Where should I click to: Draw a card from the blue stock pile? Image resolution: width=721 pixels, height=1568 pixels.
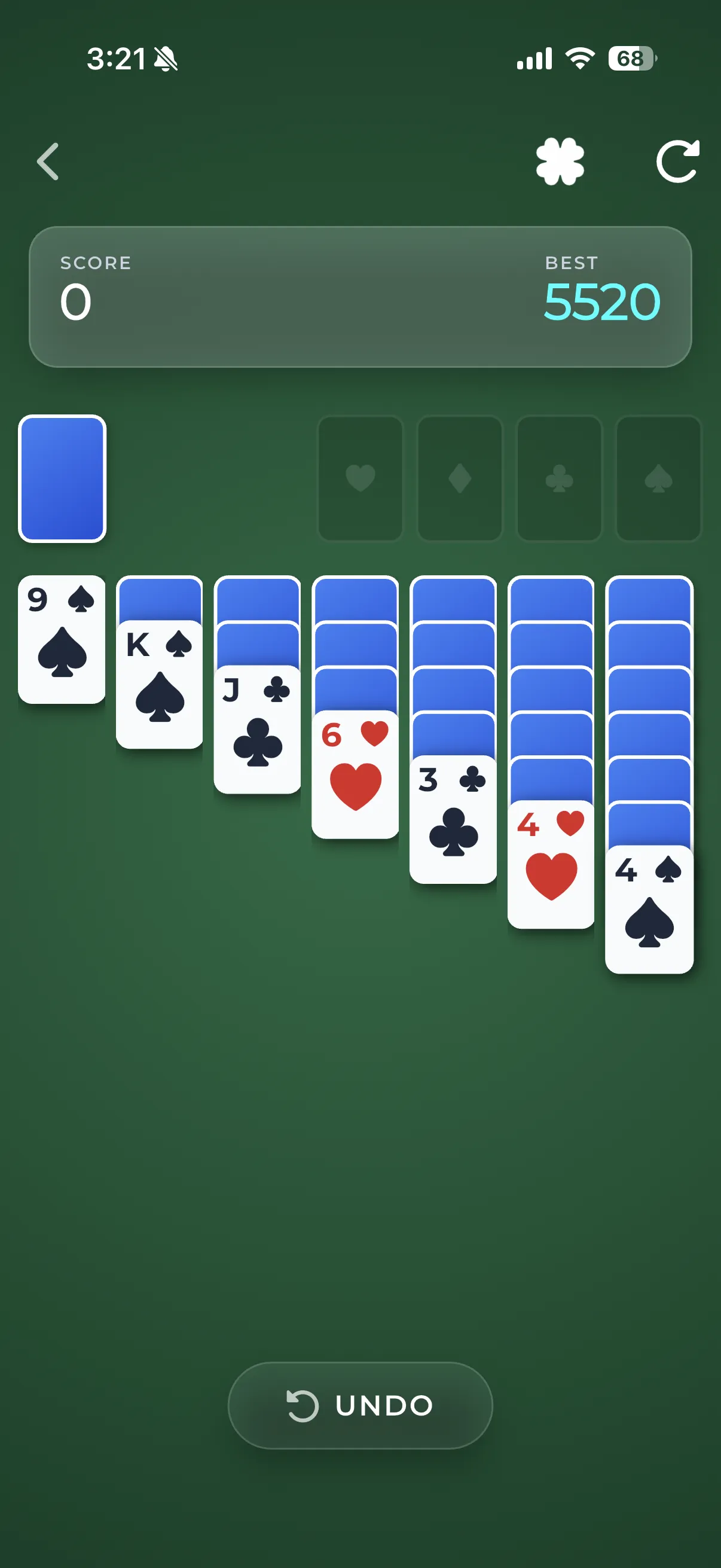pos(62,478)
